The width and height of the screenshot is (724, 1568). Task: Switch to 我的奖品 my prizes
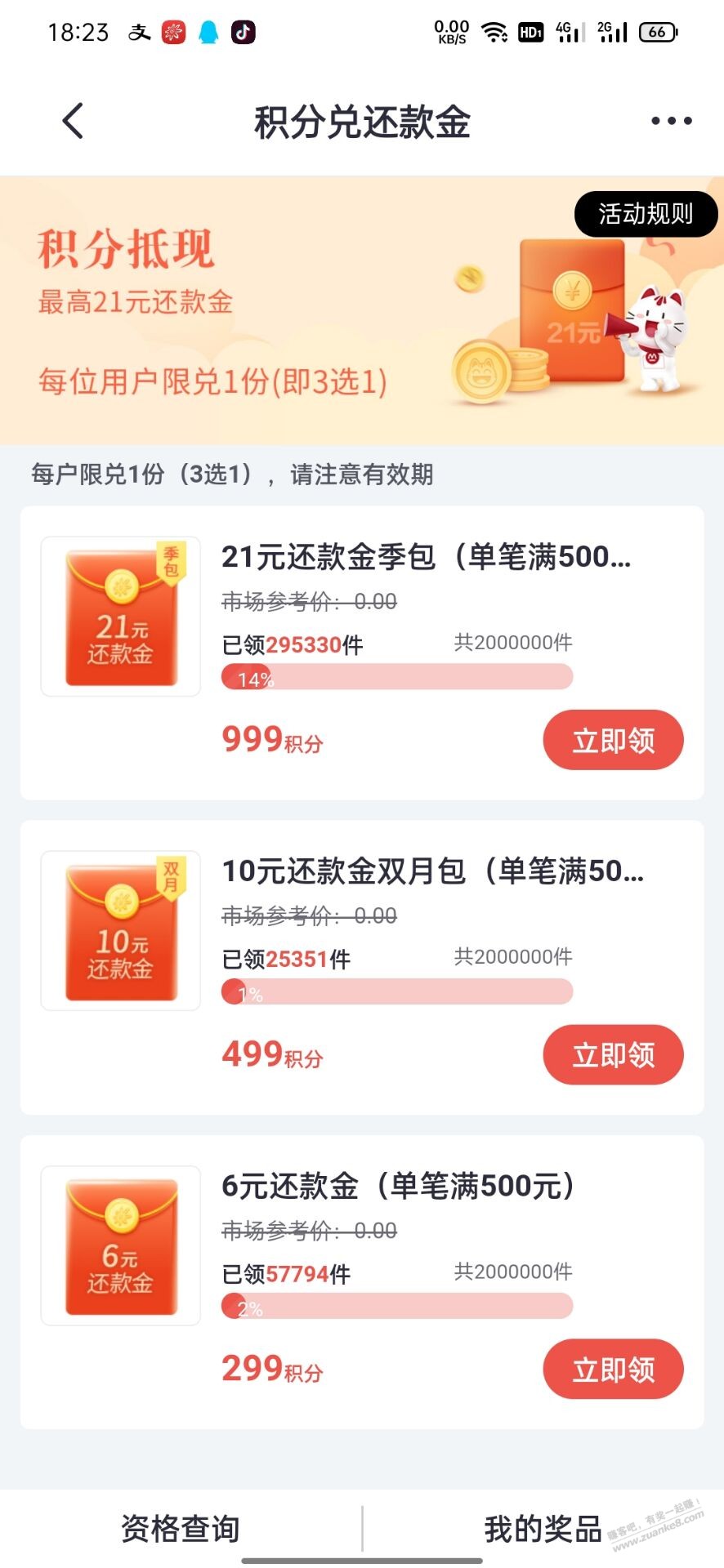click(x=543, y=1528)
